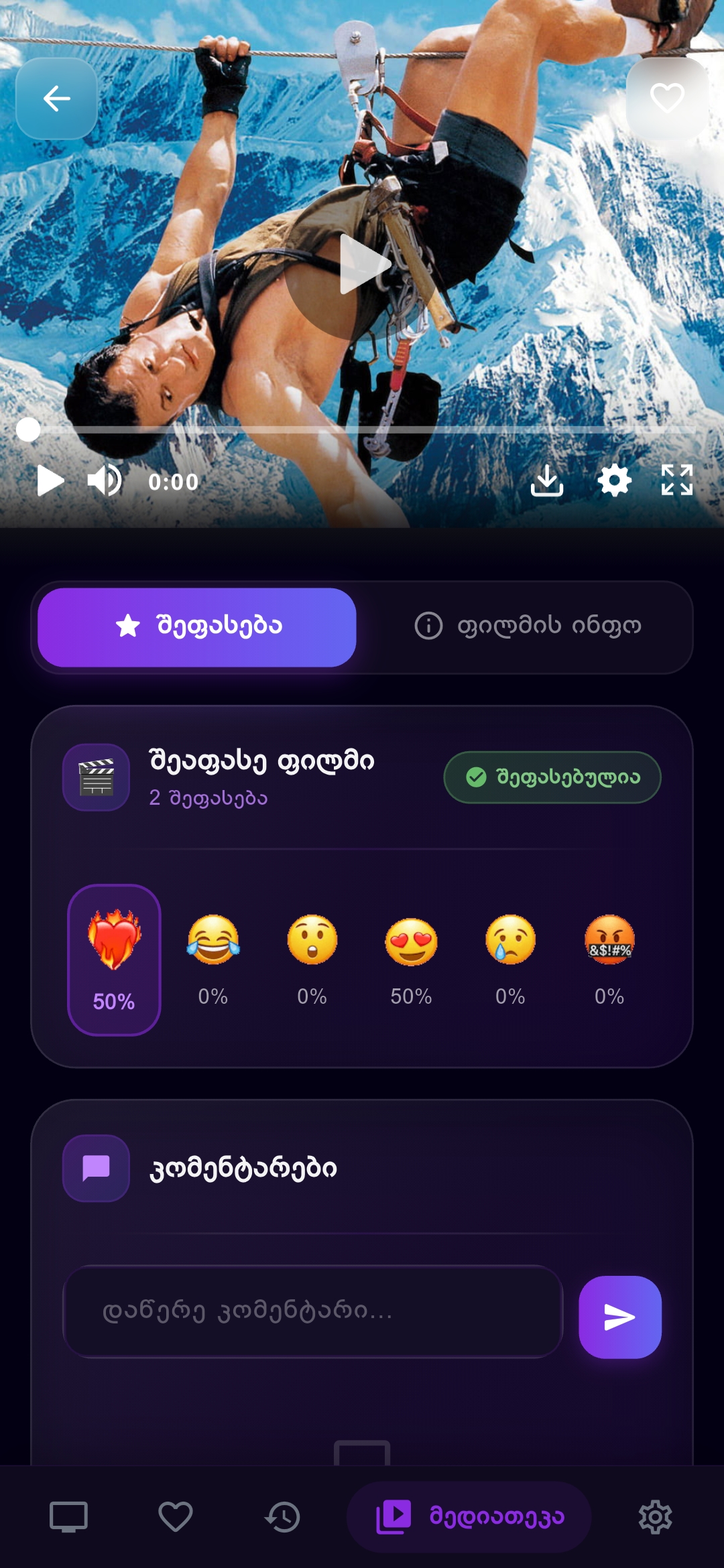Rate the film with the laughing emoji
Screen dimensions: 724x1568
tap(213, 958)
